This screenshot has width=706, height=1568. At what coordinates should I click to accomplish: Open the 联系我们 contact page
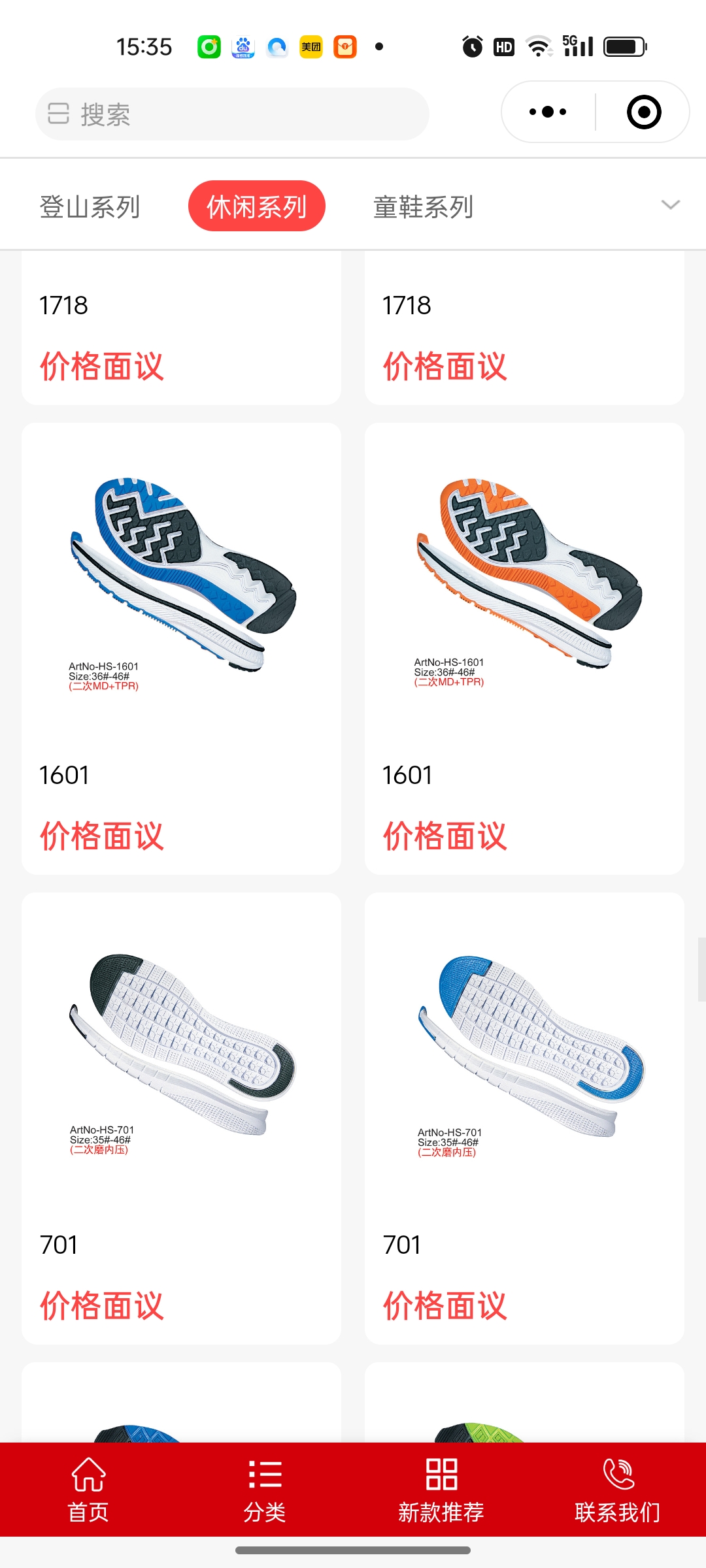pos(618,1490)
